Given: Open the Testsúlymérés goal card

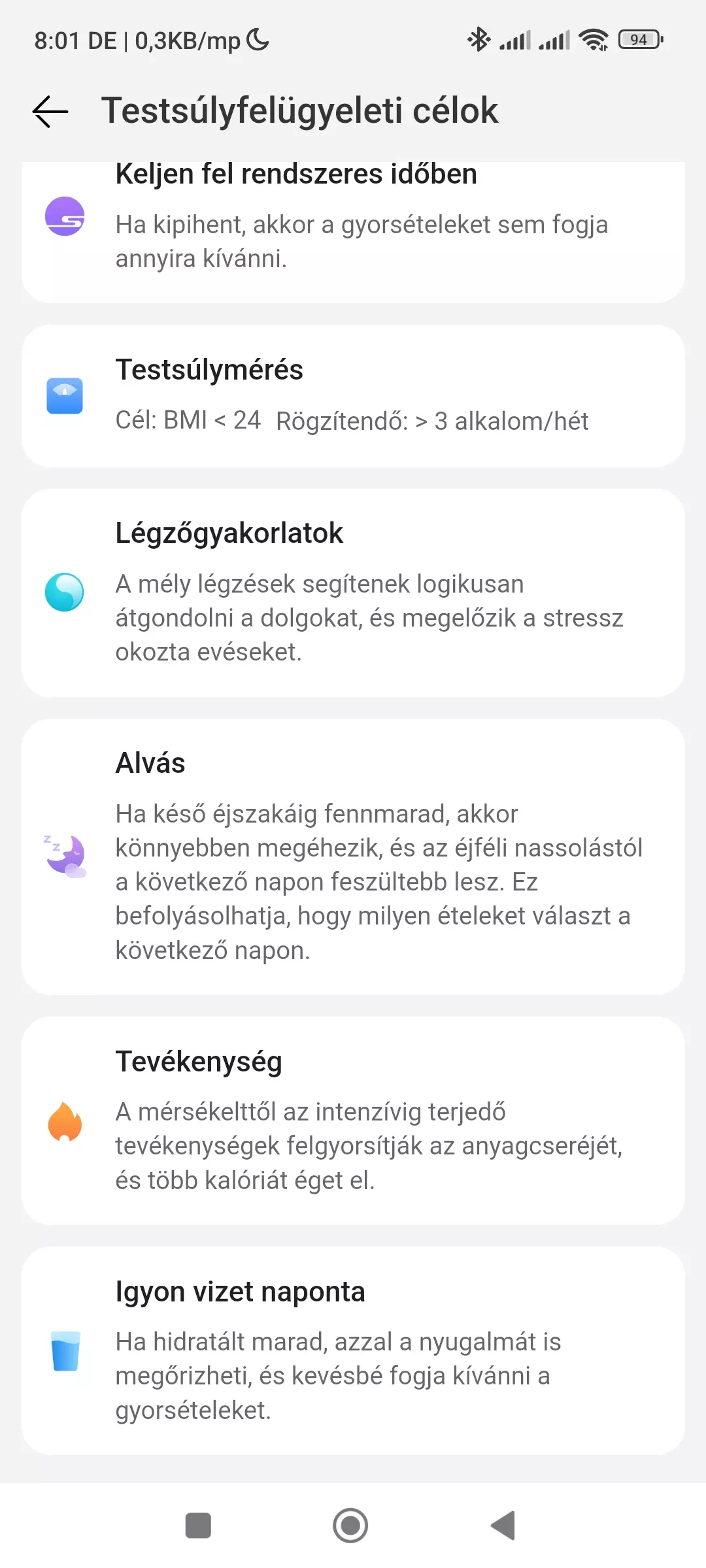Looking at the screenshot, I should pos(353,396).
